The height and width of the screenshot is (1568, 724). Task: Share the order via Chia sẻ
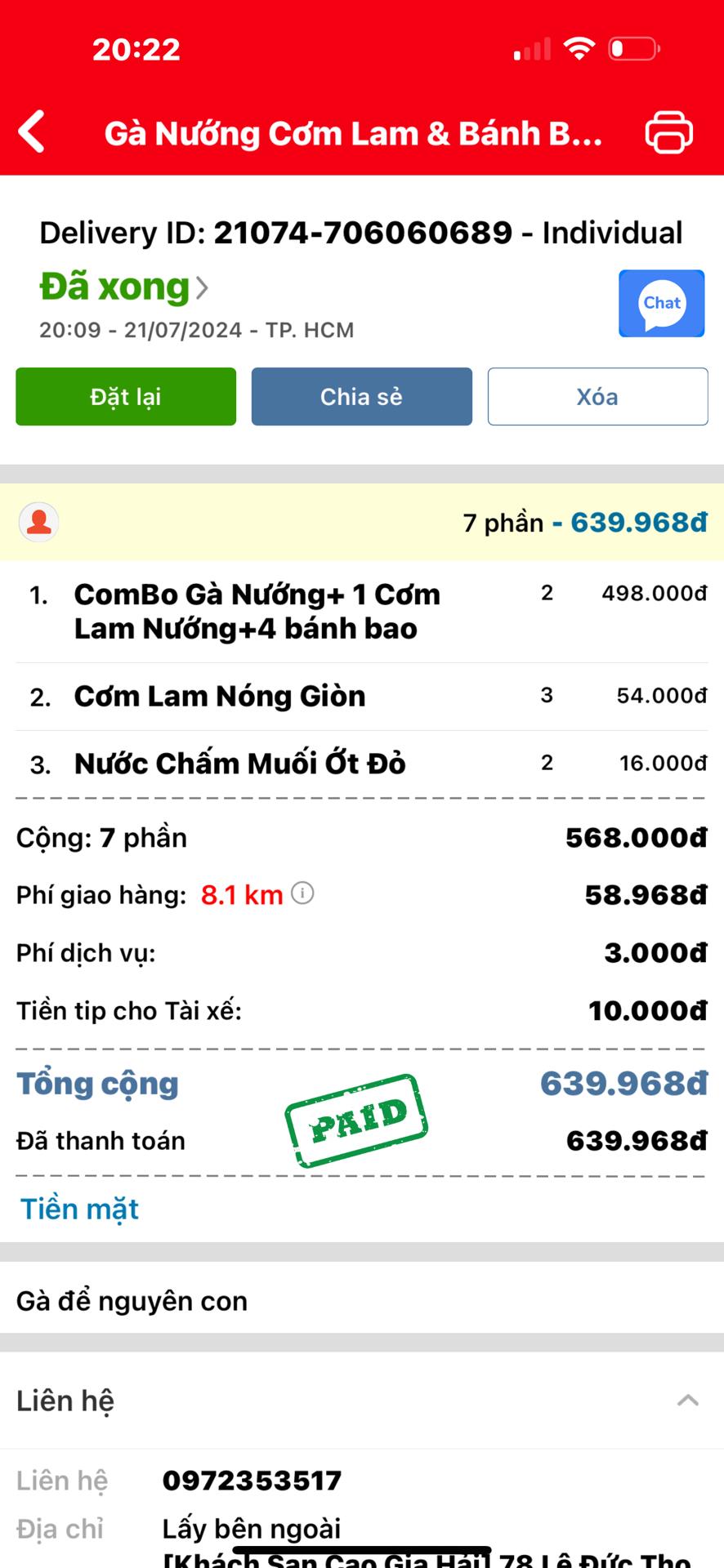point(361,397)
